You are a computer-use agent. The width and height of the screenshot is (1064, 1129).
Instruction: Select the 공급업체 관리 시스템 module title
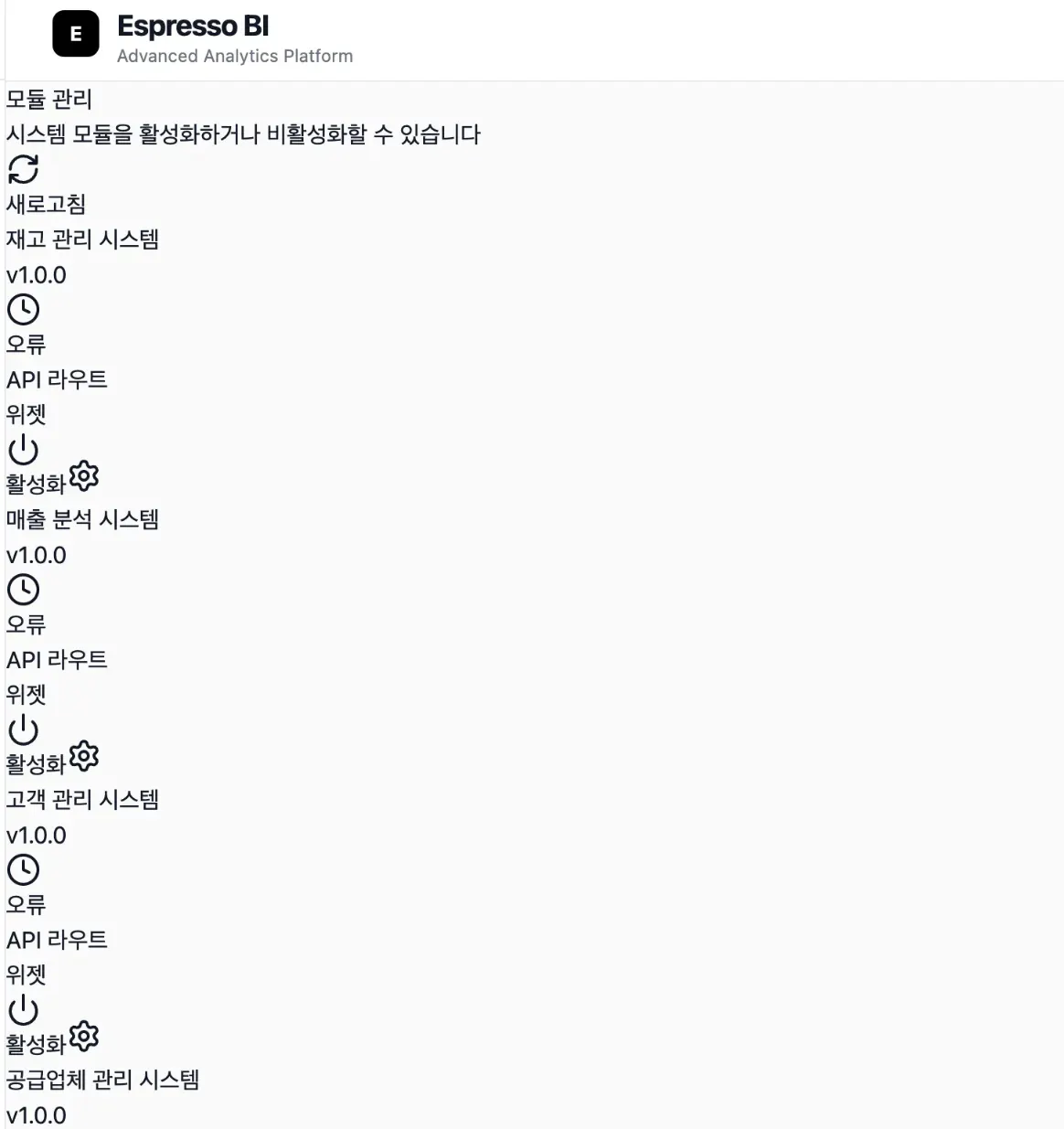point(104,1081)
